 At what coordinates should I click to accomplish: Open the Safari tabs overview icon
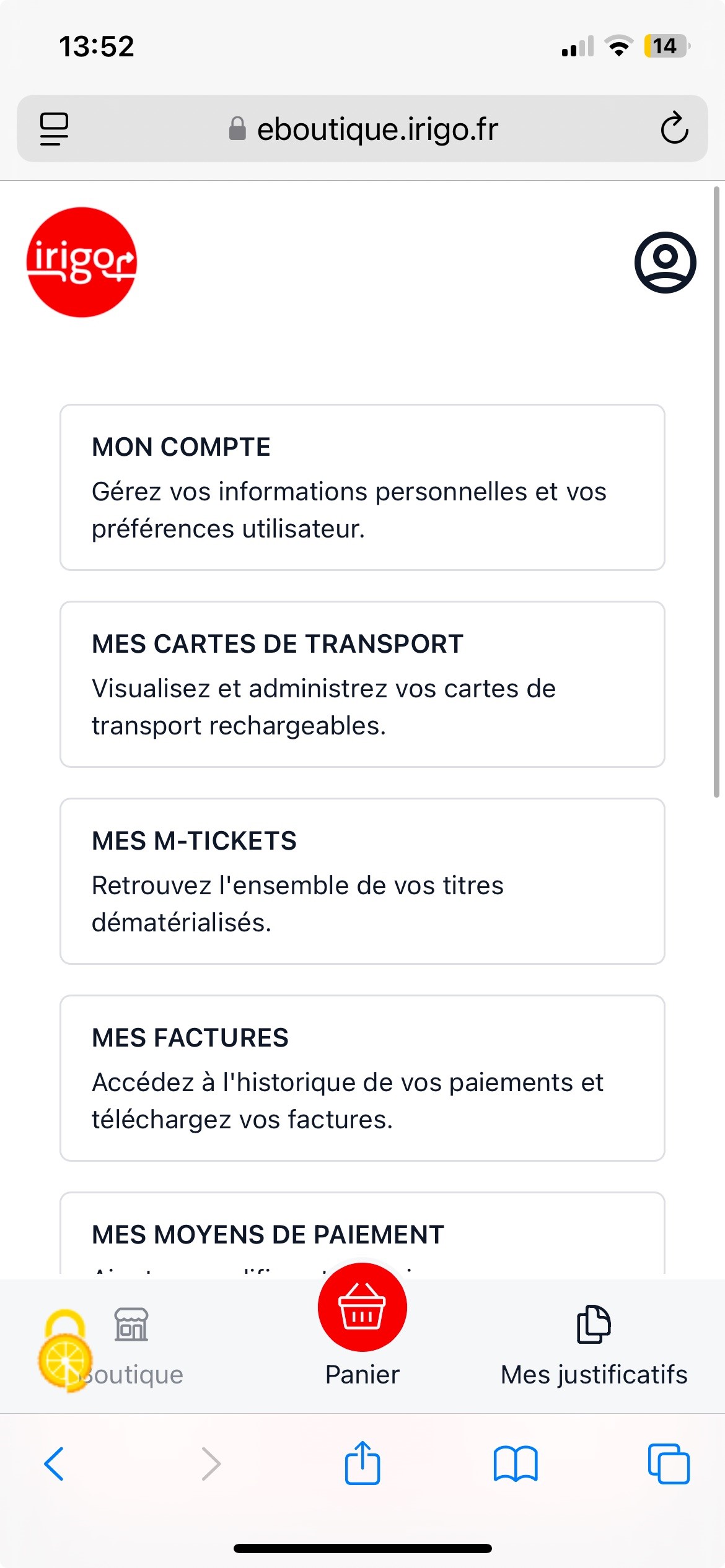670,1463
